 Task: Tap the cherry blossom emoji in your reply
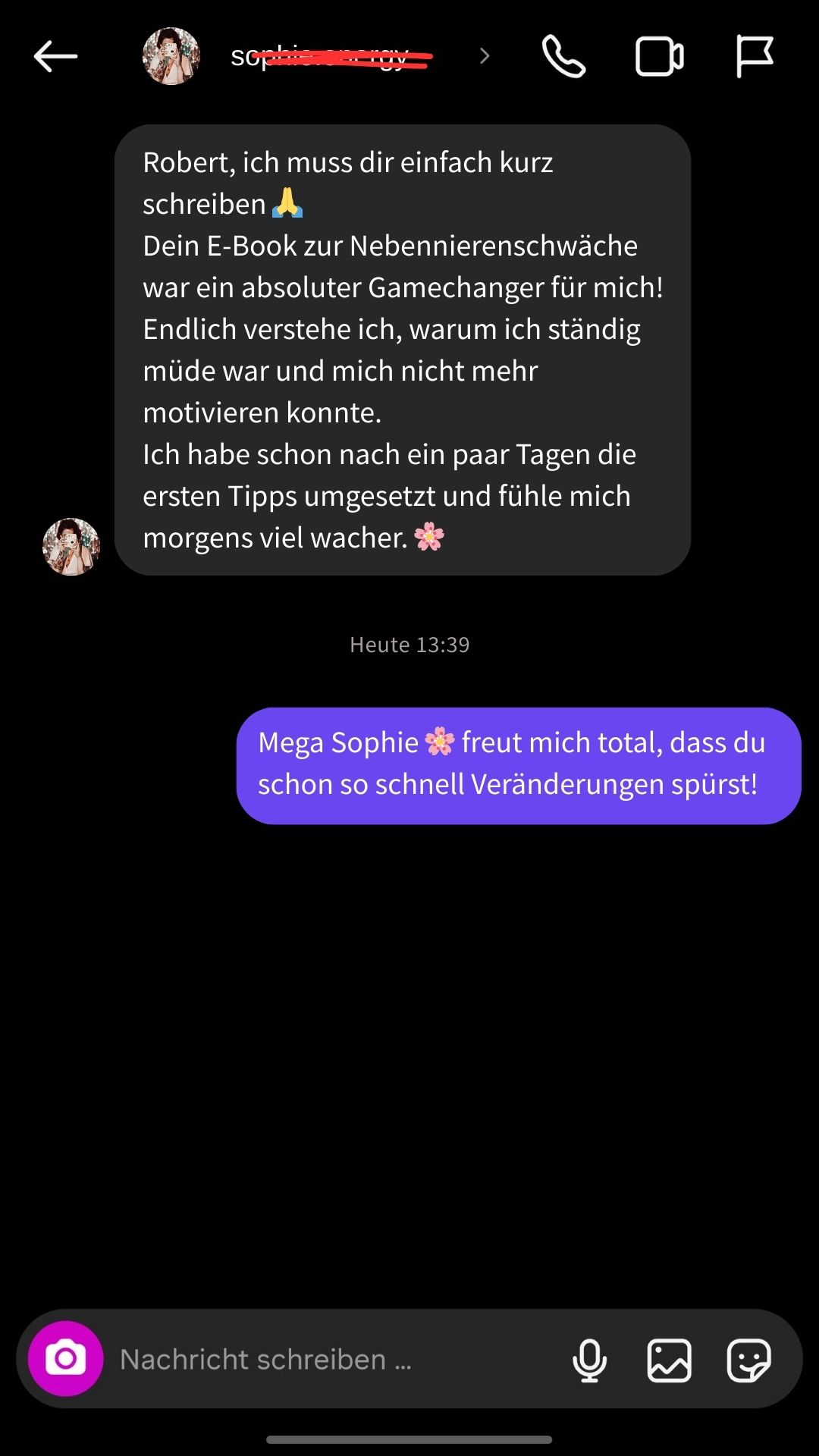coord(439,742)
